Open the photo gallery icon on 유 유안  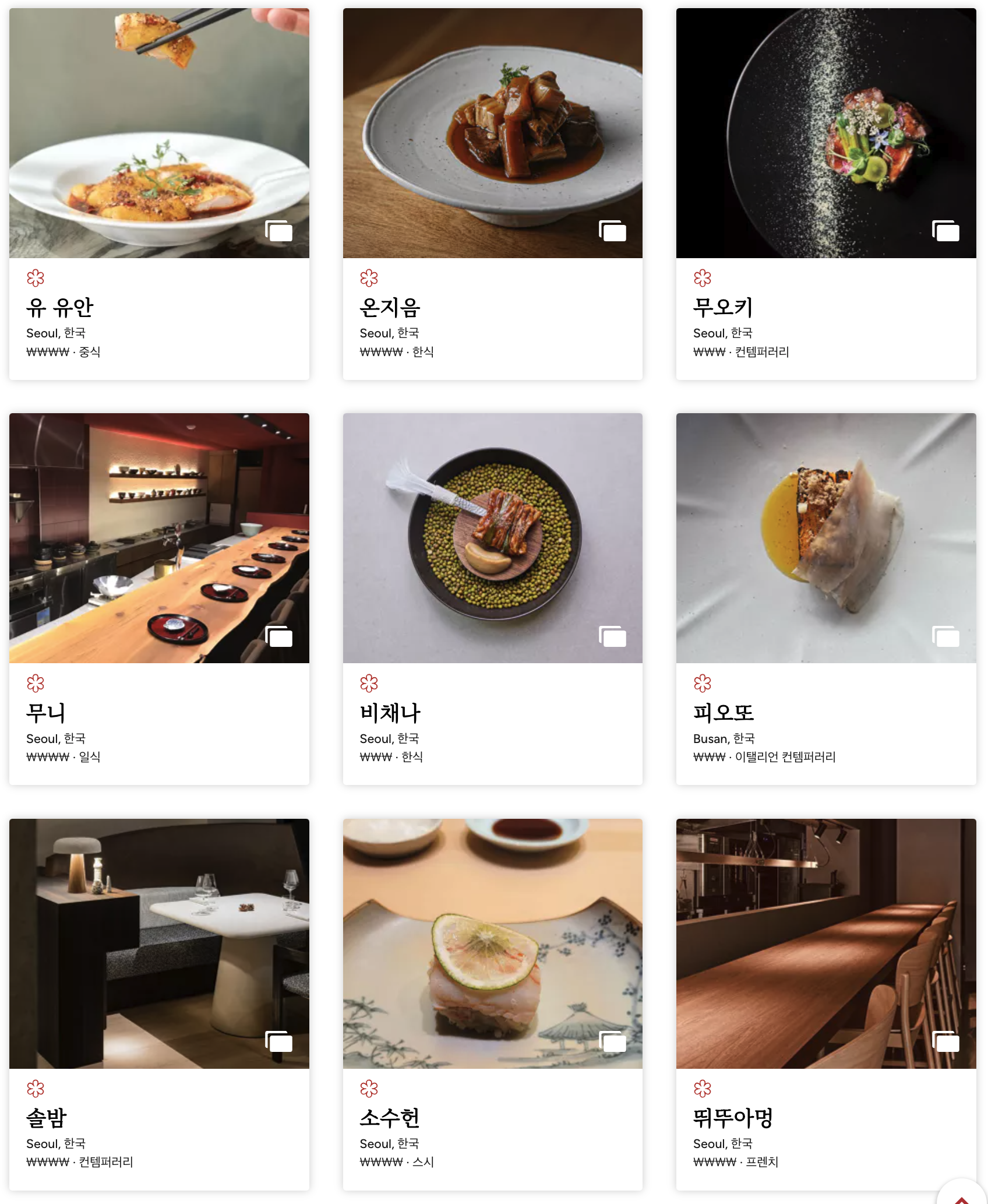point(279,231)
